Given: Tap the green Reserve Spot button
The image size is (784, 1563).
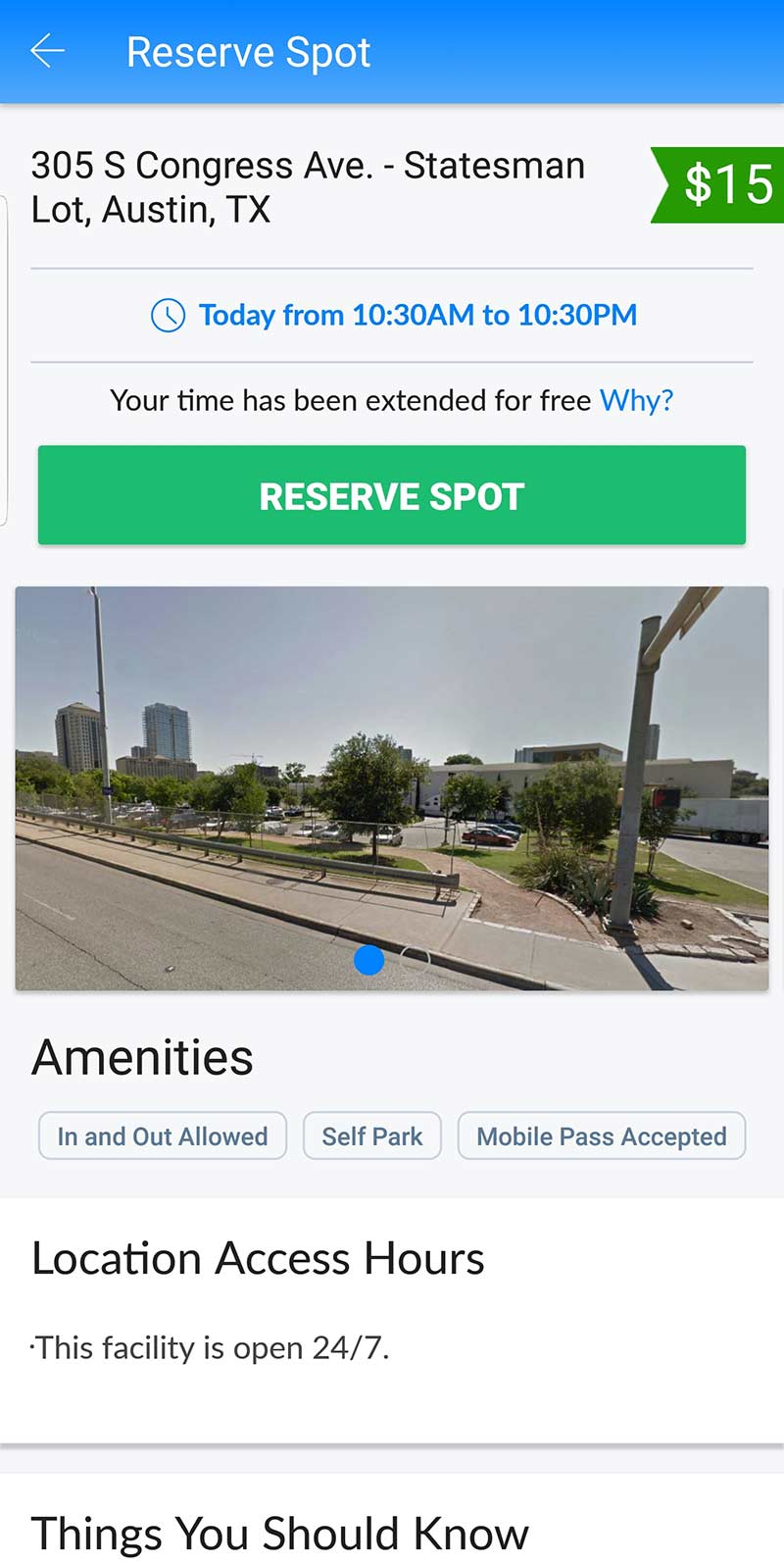Looking at the screenshot, I should click(392, 495).
